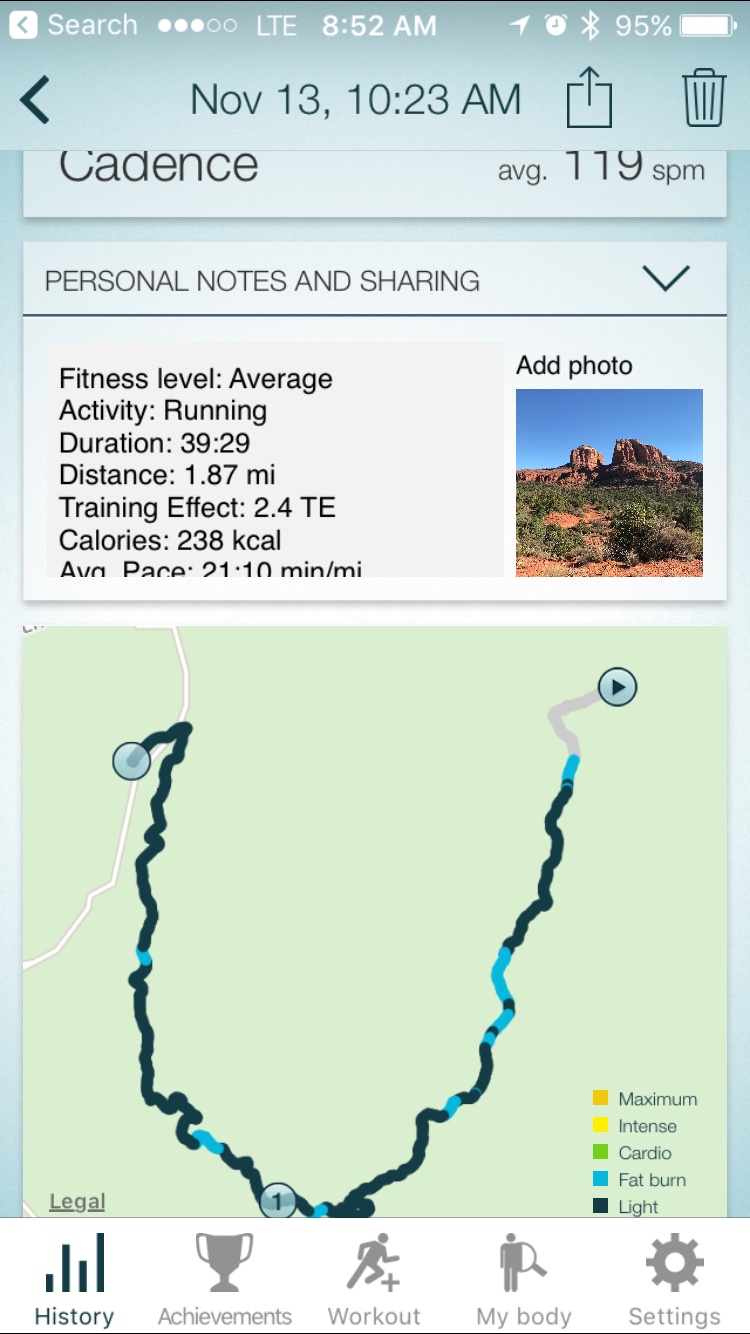The width and height of the screenshot is (750, 1334).
Task: Go back from the workout detail
Action: coord(36,101)
